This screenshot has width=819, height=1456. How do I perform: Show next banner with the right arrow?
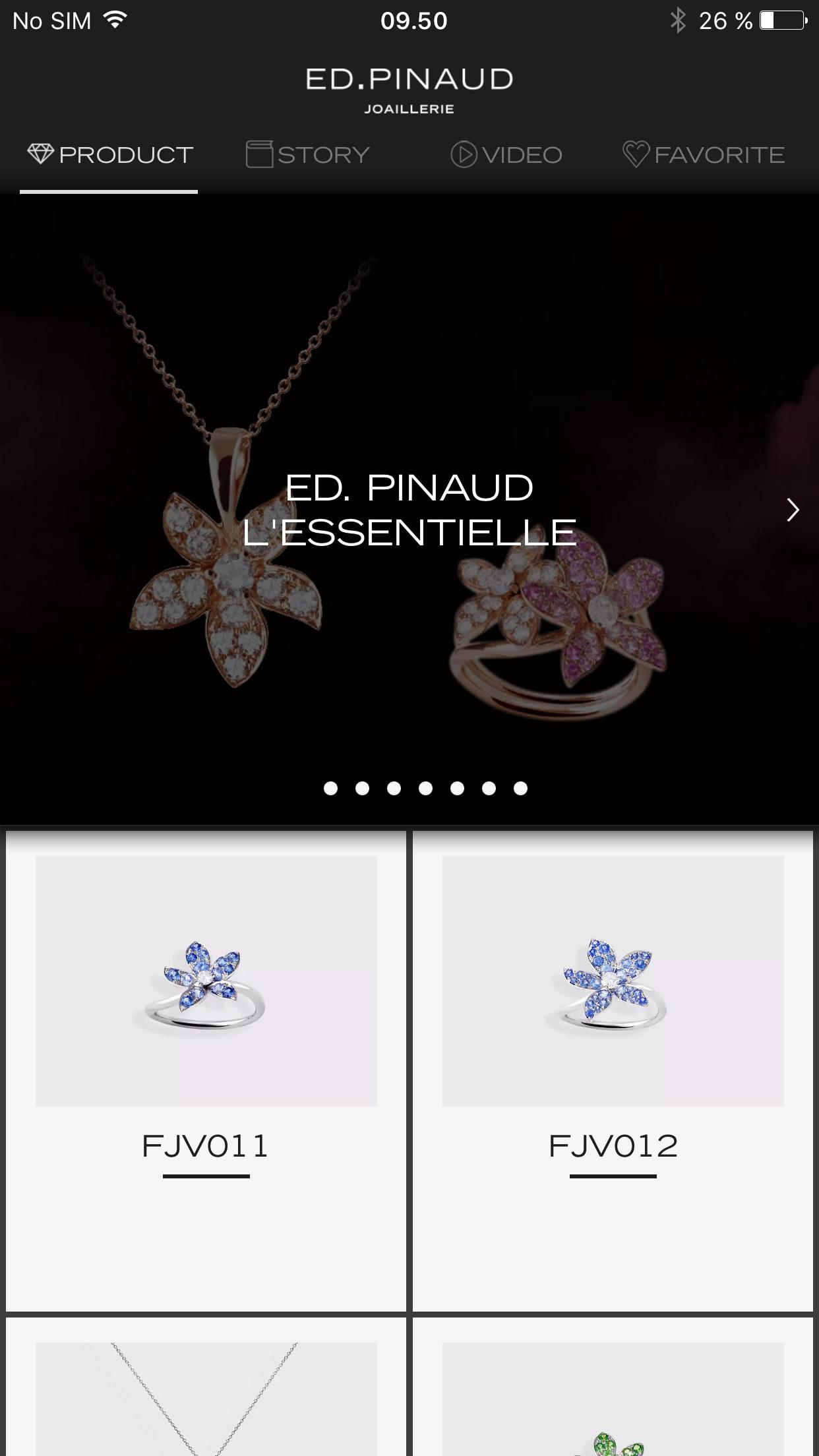tap(793, 510)
